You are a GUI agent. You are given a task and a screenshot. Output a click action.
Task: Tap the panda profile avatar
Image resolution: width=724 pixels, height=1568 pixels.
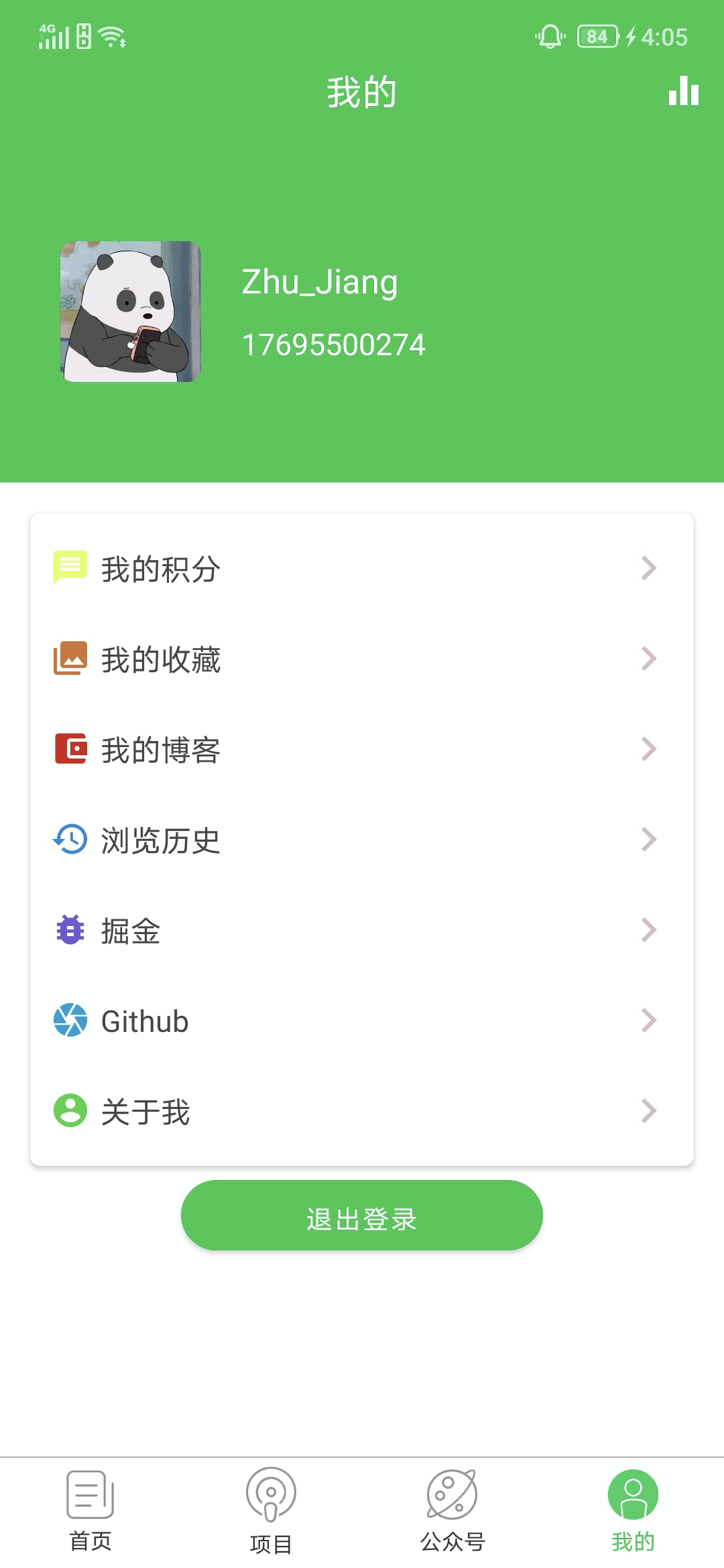[x=131, y=312]
